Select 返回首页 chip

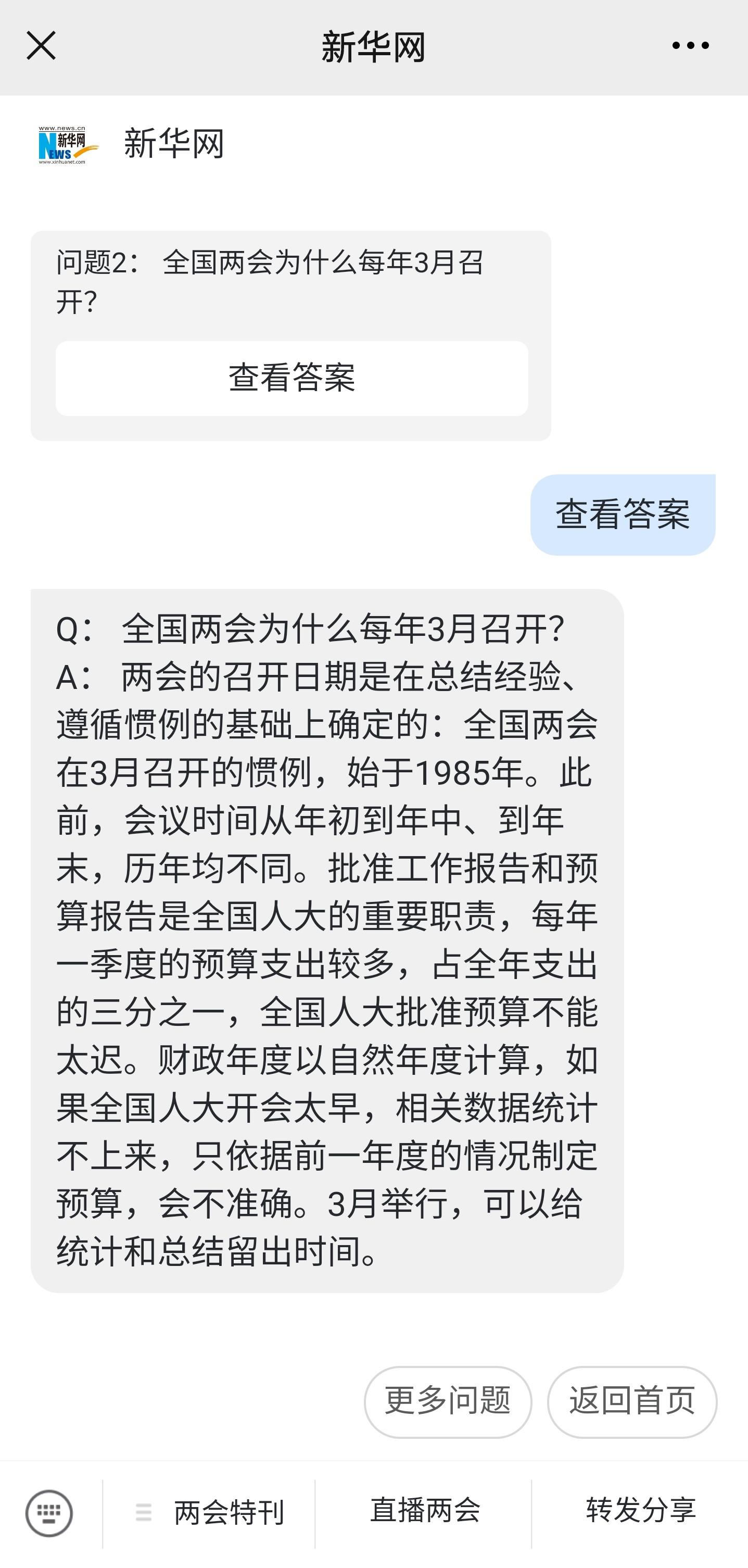[632, 1401]
